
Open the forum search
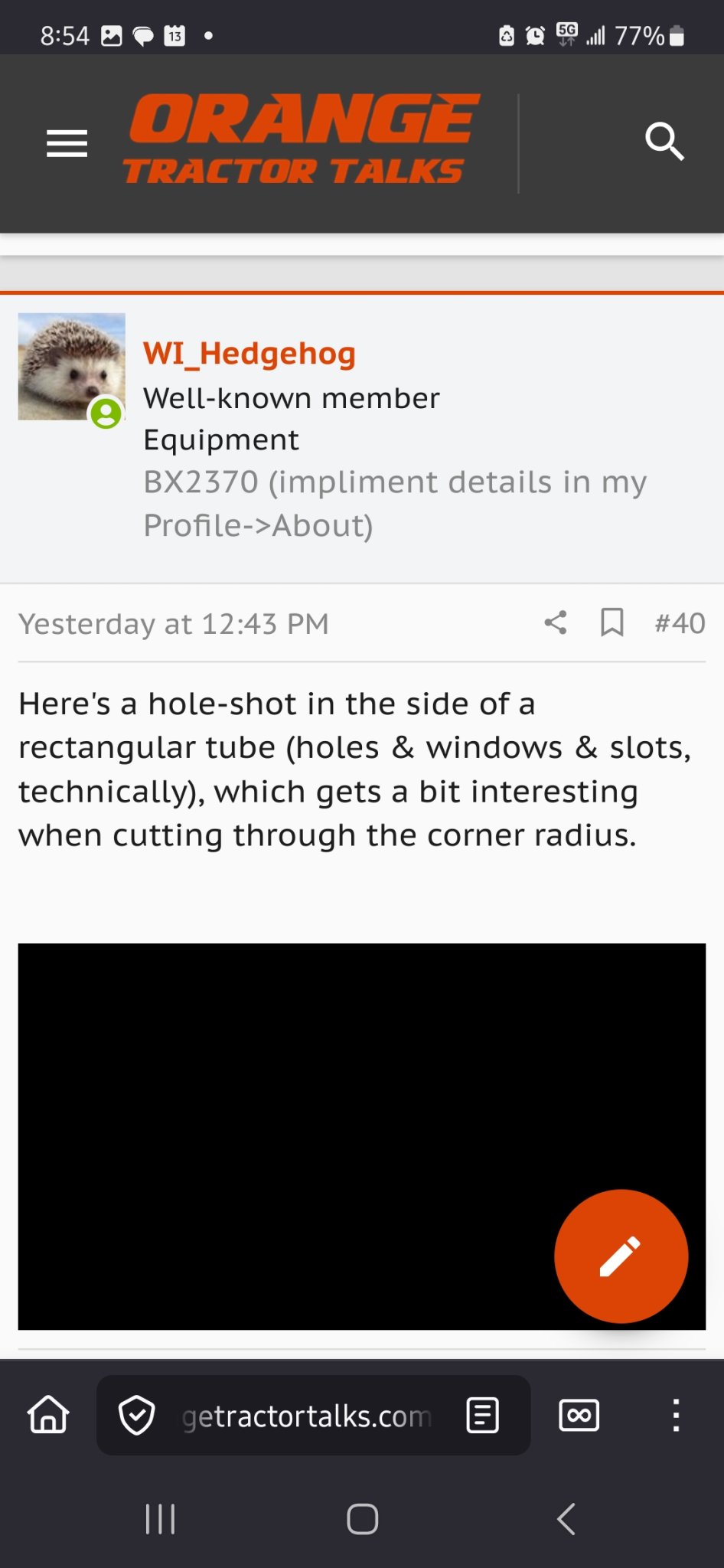664,142
